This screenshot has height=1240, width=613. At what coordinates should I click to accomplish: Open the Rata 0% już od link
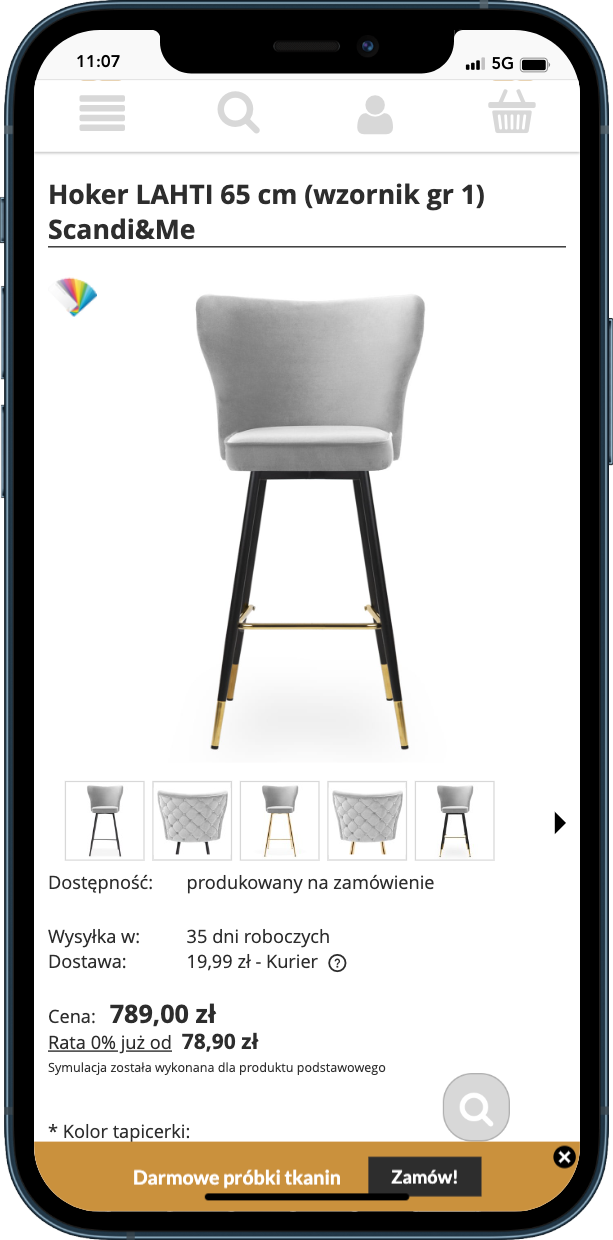(110, 1043)
